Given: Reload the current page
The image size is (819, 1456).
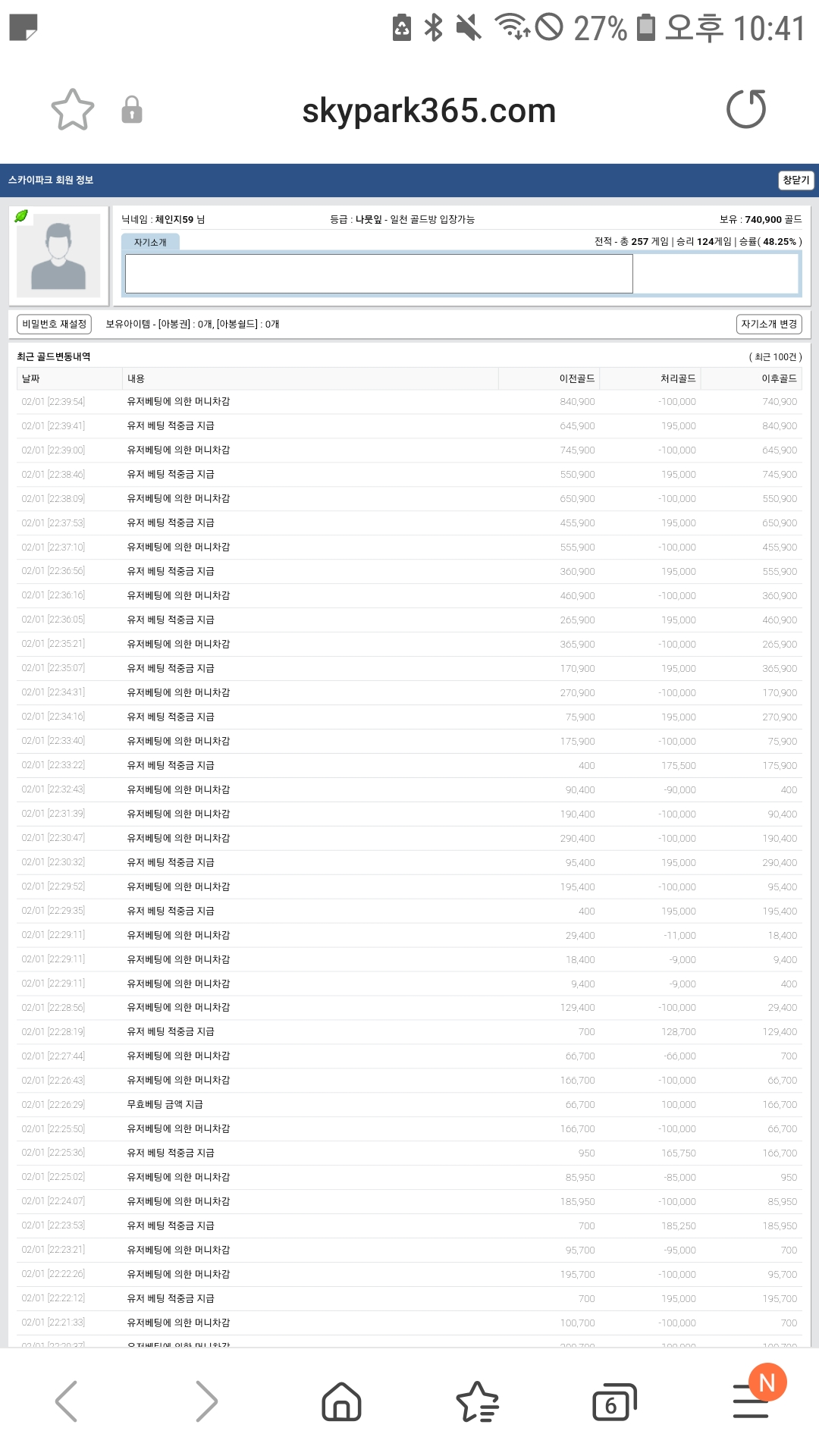Looking at the screenshot, I should (746, 109).
